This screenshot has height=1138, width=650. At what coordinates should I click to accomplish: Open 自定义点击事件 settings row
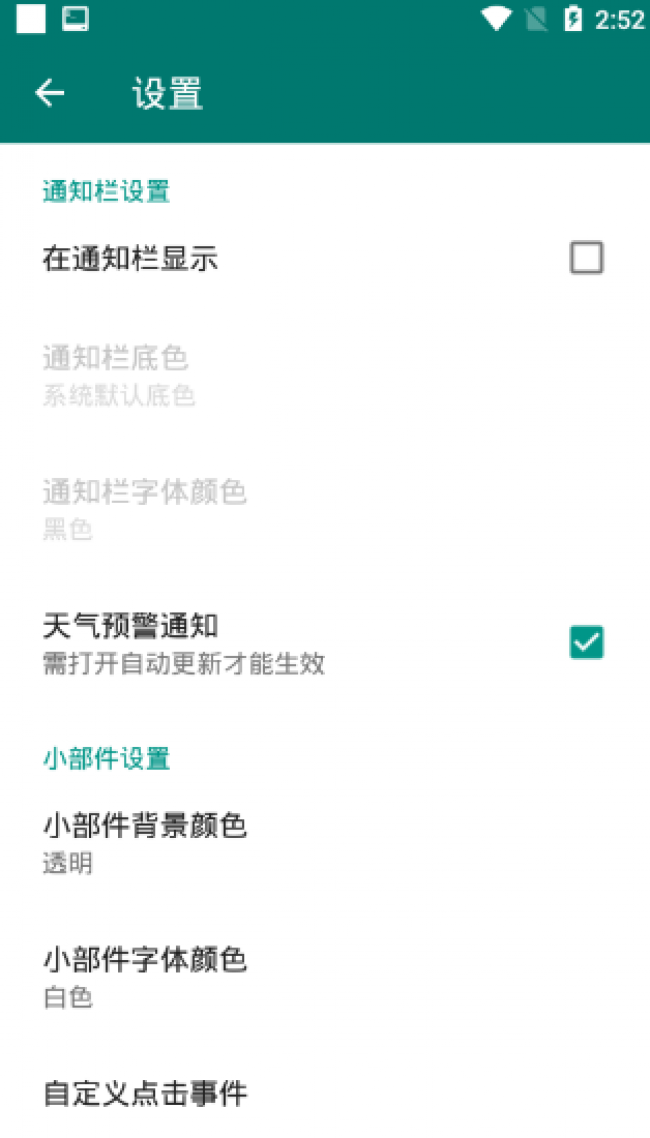[325, 1092]
